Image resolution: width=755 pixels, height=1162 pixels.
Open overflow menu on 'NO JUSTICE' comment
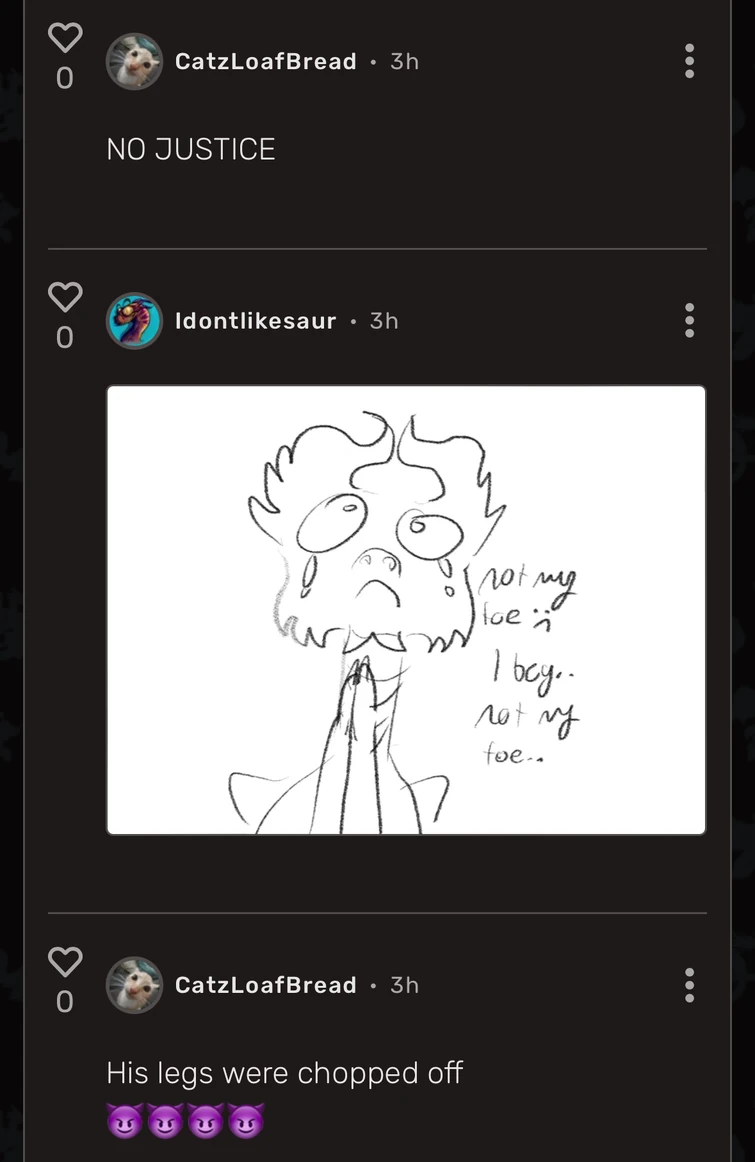click(x=689, y=61)
